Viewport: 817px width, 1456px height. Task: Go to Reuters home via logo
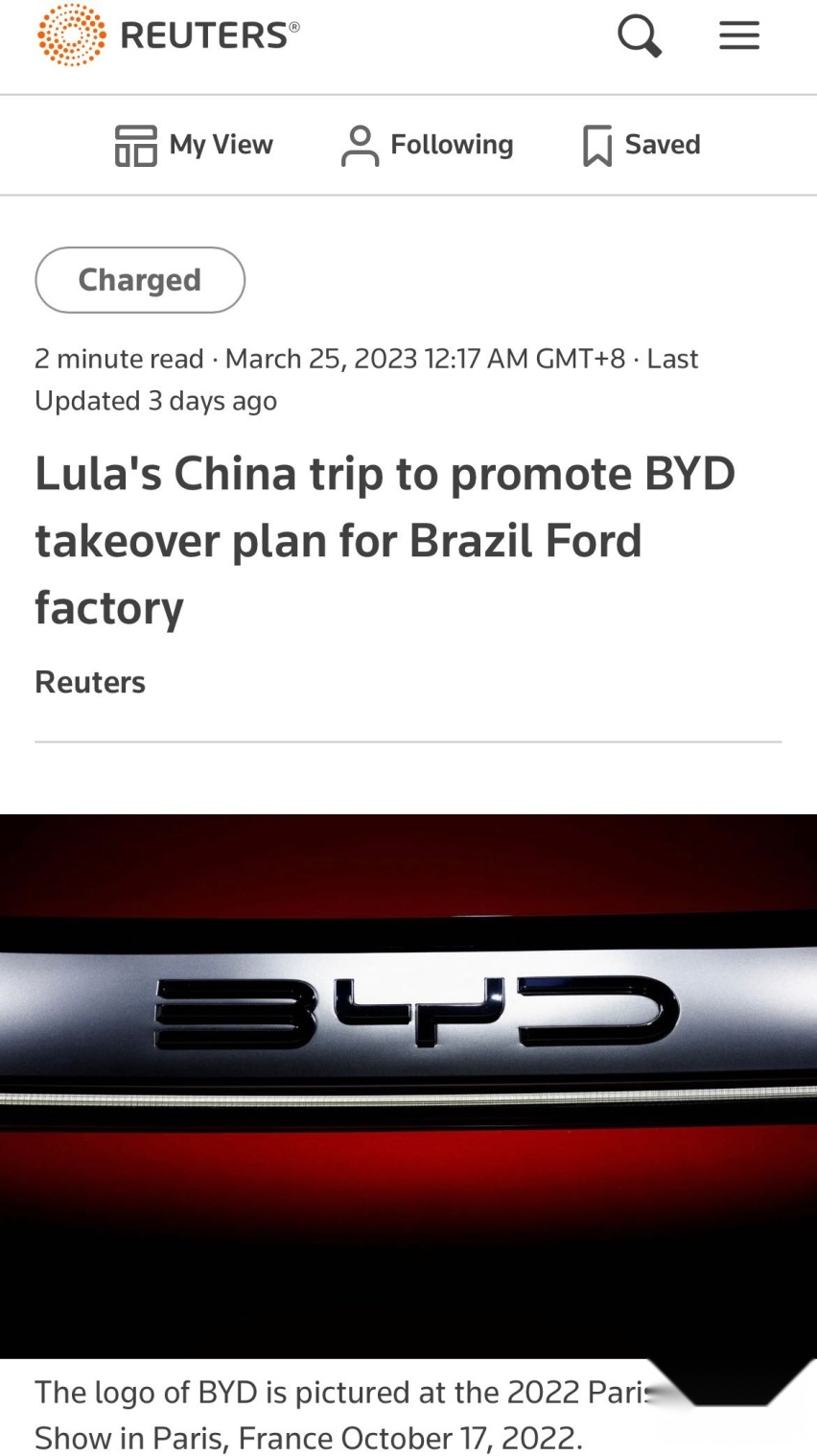point(168,35)
